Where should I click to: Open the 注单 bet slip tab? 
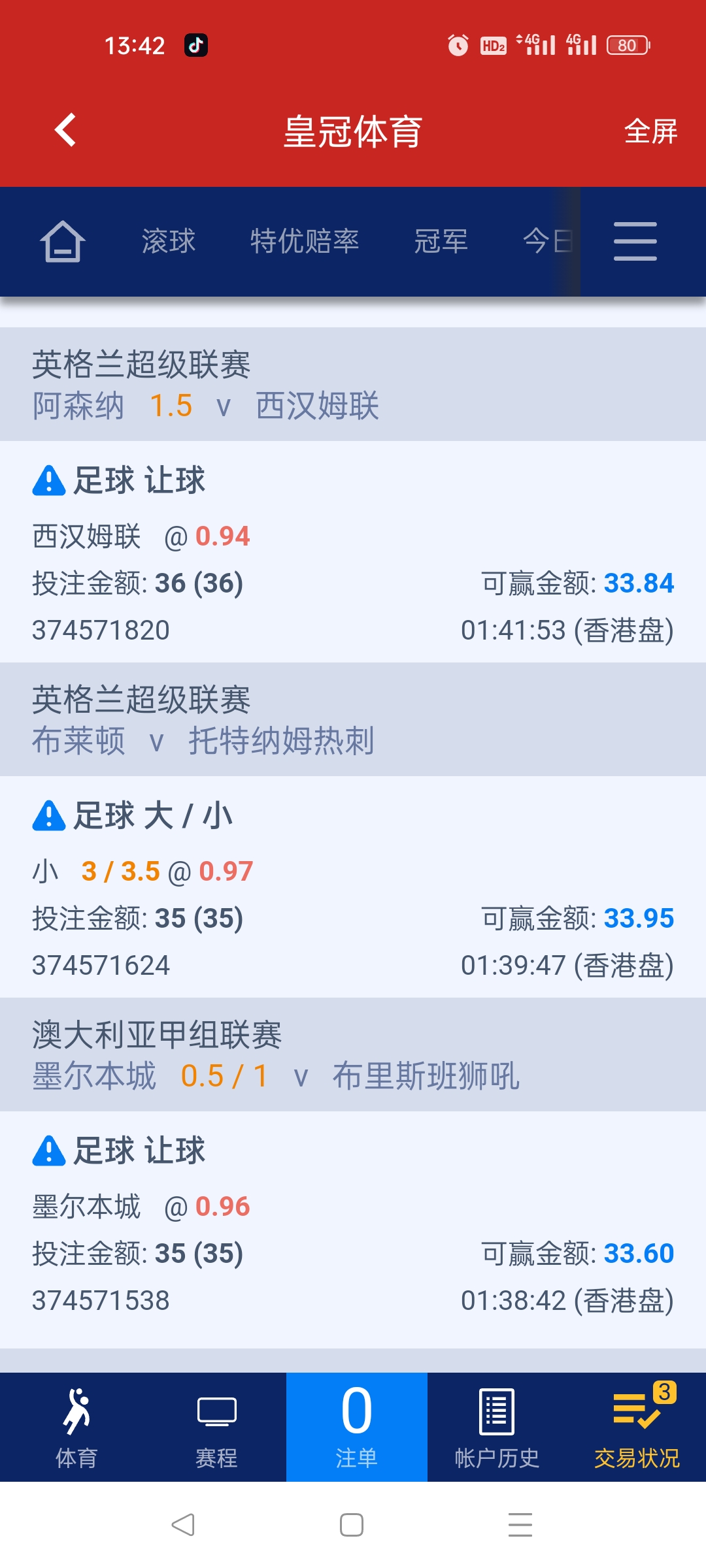click(356, 1428)
